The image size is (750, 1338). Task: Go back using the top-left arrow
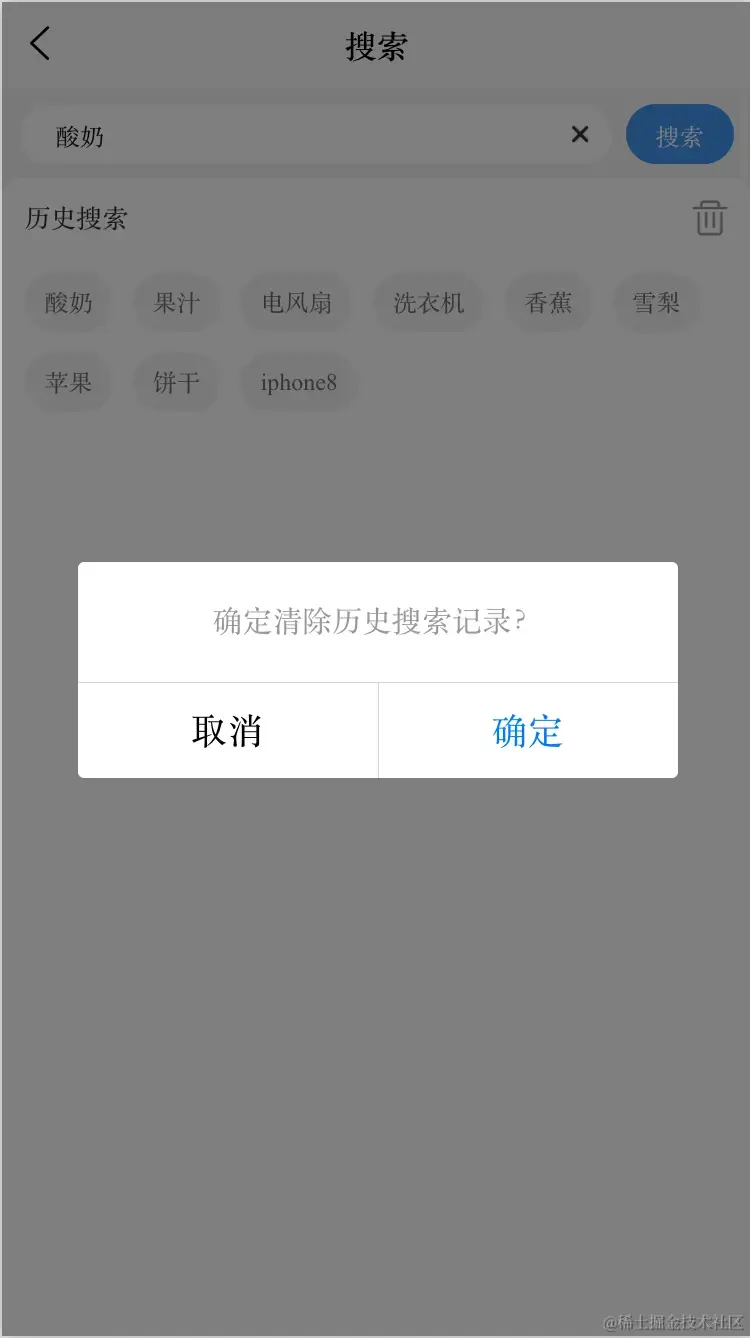[40, 44]
